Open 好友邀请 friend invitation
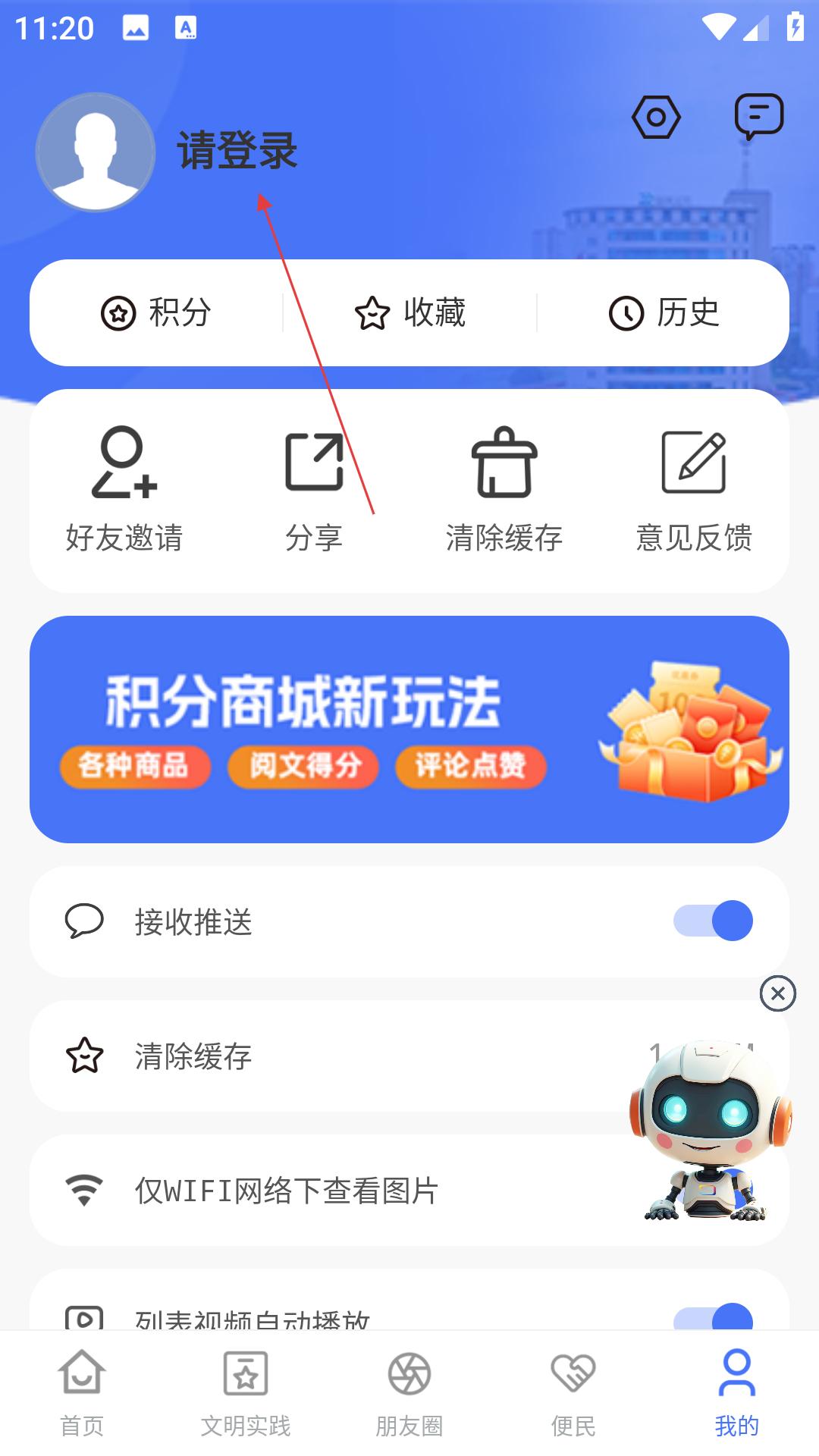The image size is (819, 1456). click(x=124, y=489)
